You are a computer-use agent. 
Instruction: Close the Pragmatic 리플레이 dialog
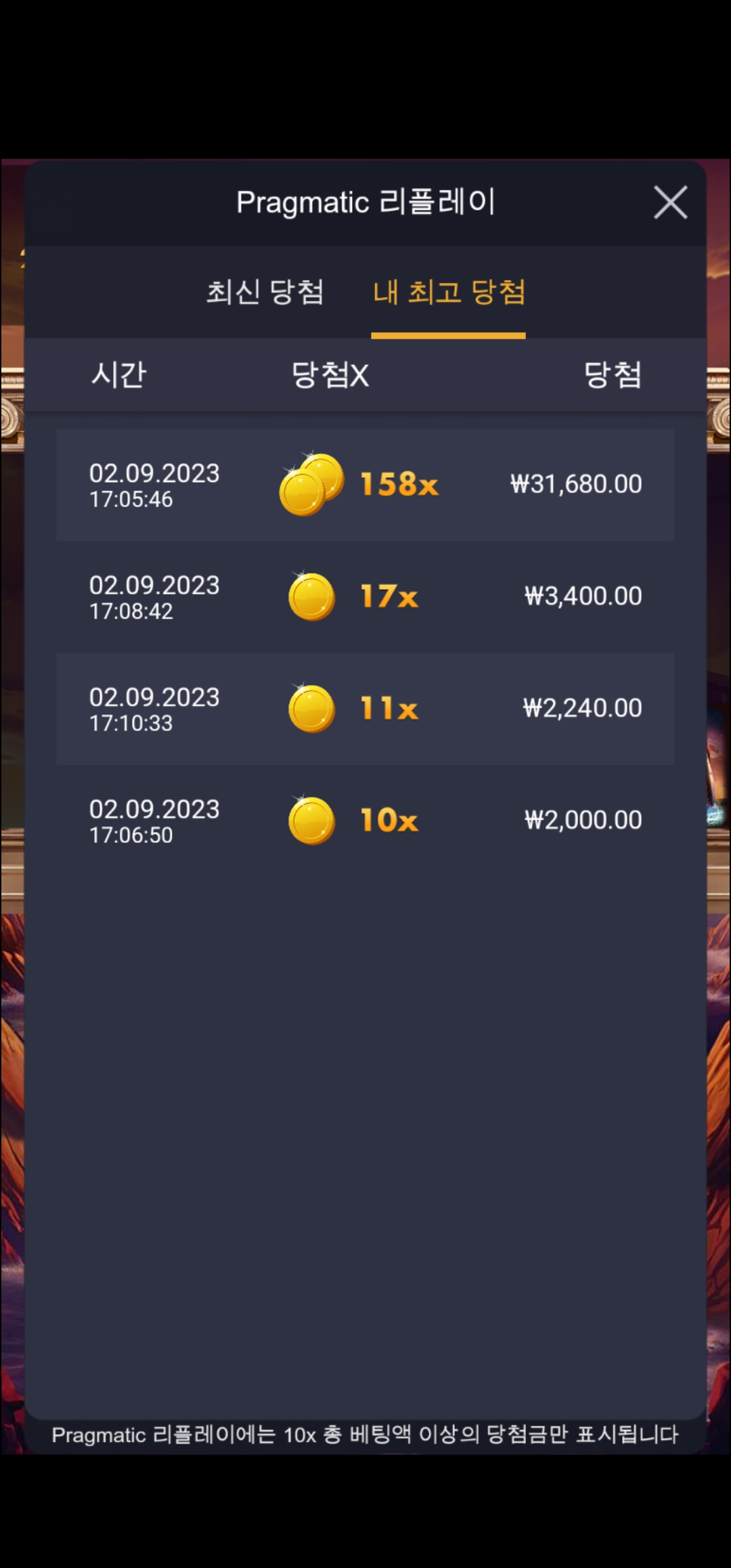coord(670,202)
